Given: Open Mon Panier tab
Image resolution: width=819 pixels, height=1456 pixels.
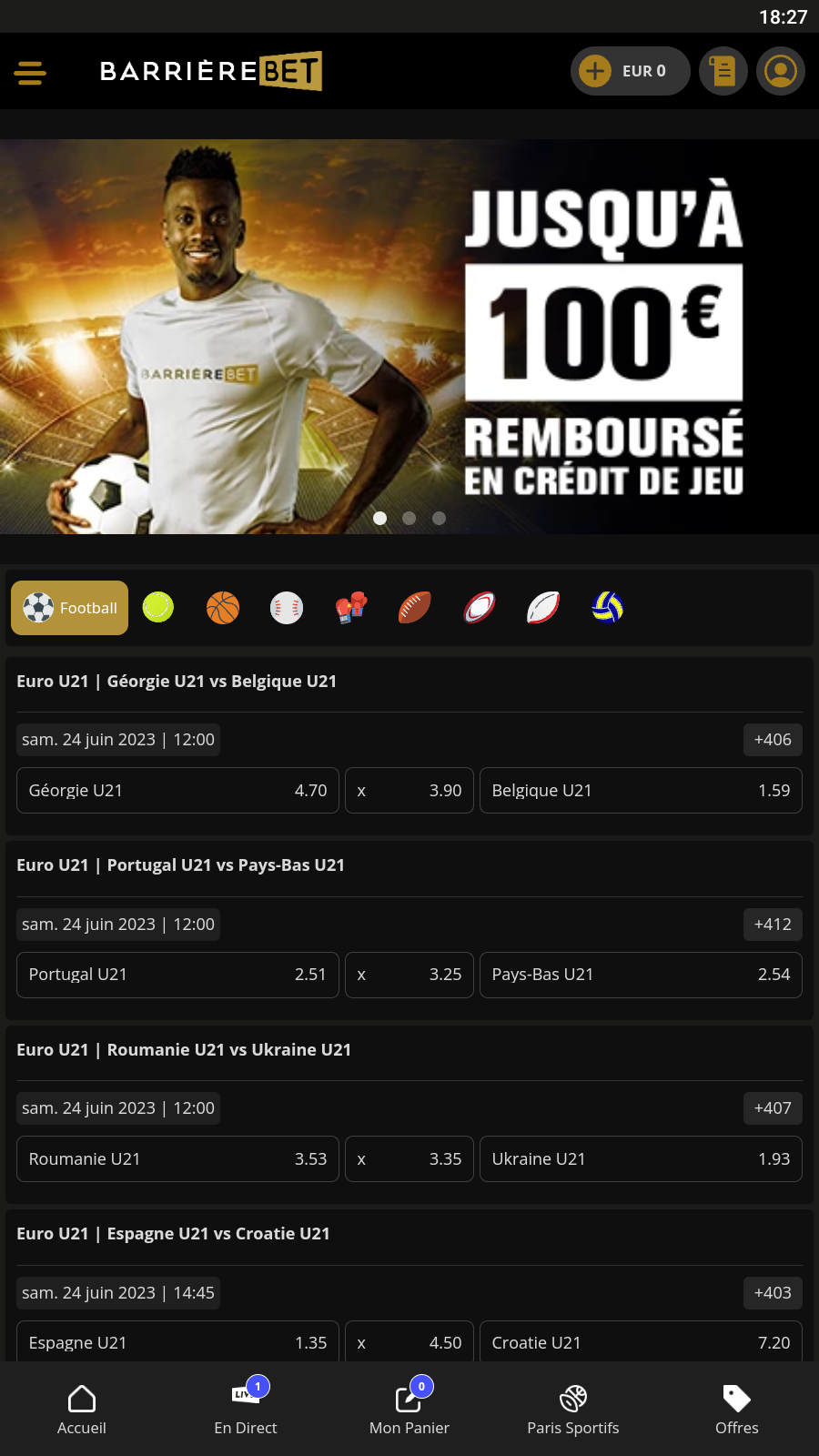Looking at the screenshot, I should tap(409, 1409).
